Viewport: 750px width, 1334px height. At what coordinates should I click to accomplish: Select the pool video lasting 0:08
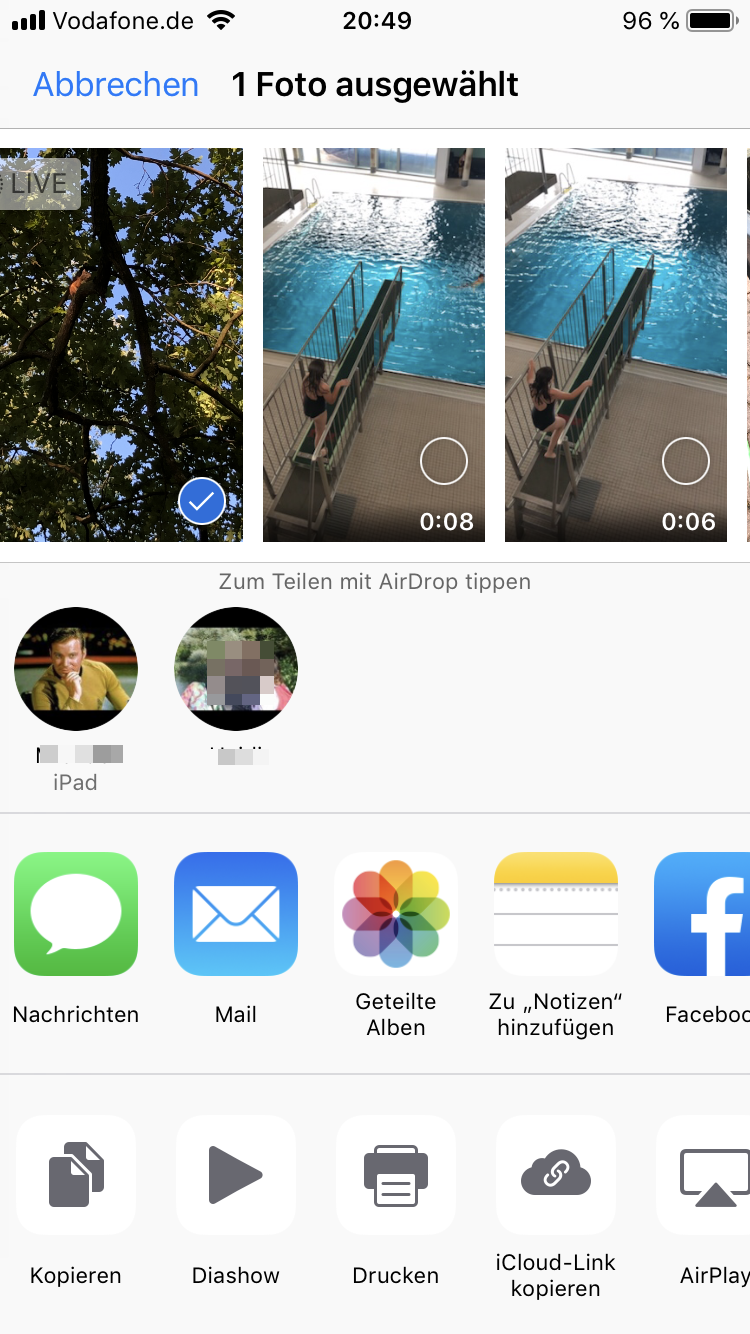coord(444,462)
